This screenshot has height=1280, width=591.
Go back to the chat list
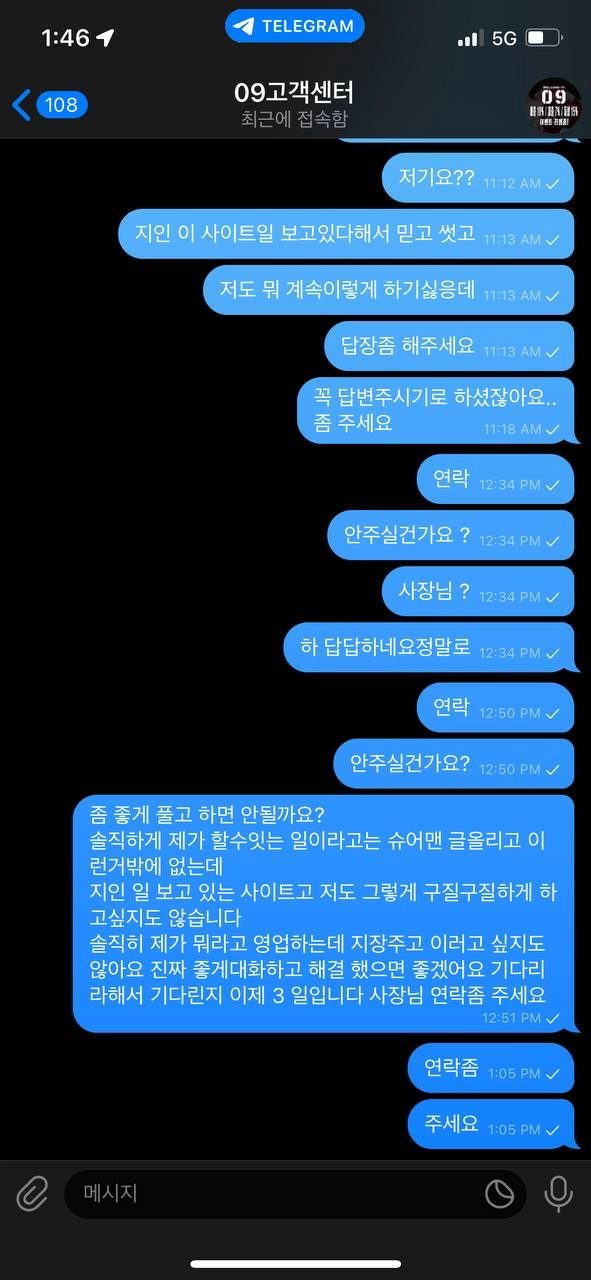tap(49, 104)
